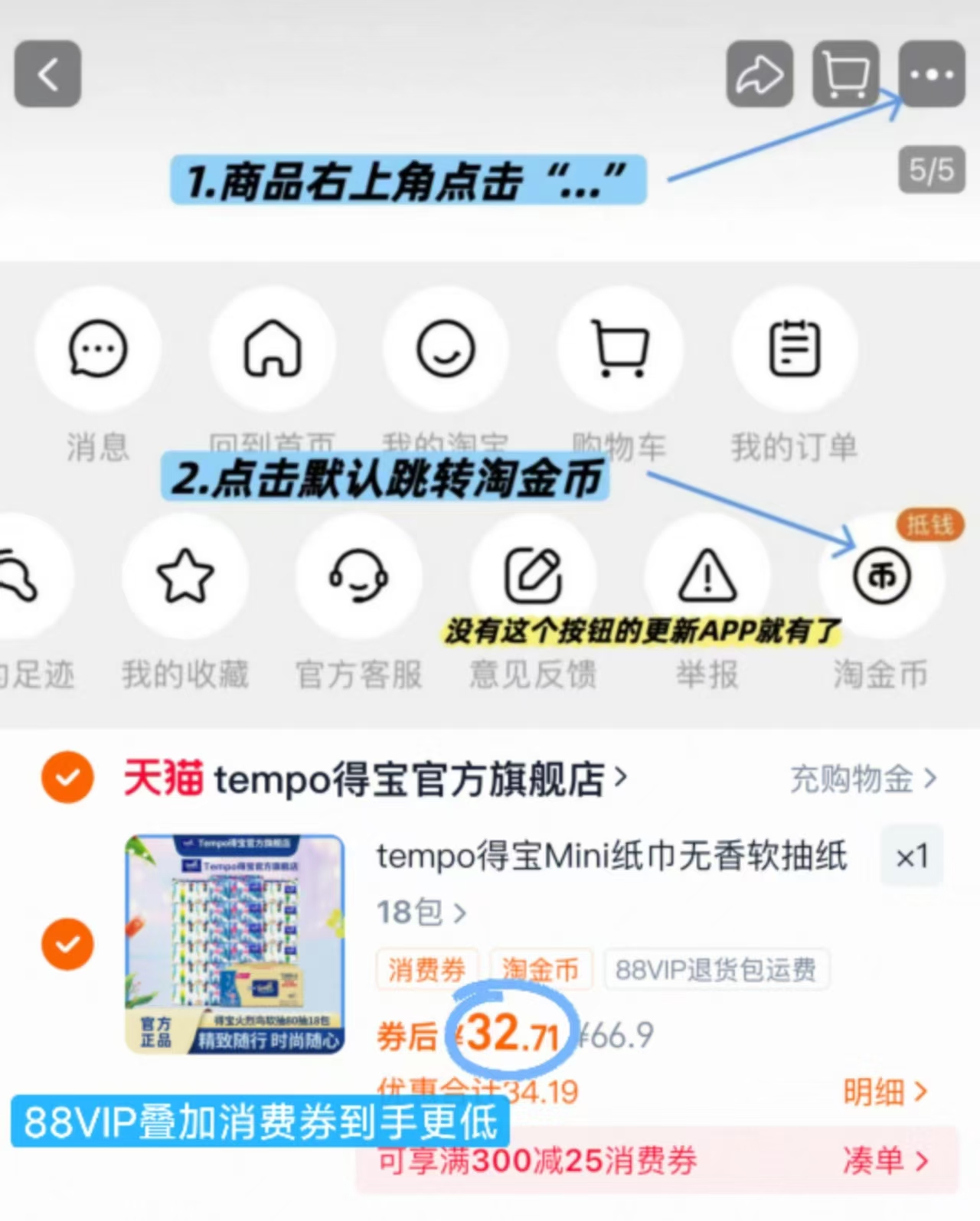
Task: Open the '...' overflow menu top right
Action: click(931, 74)
